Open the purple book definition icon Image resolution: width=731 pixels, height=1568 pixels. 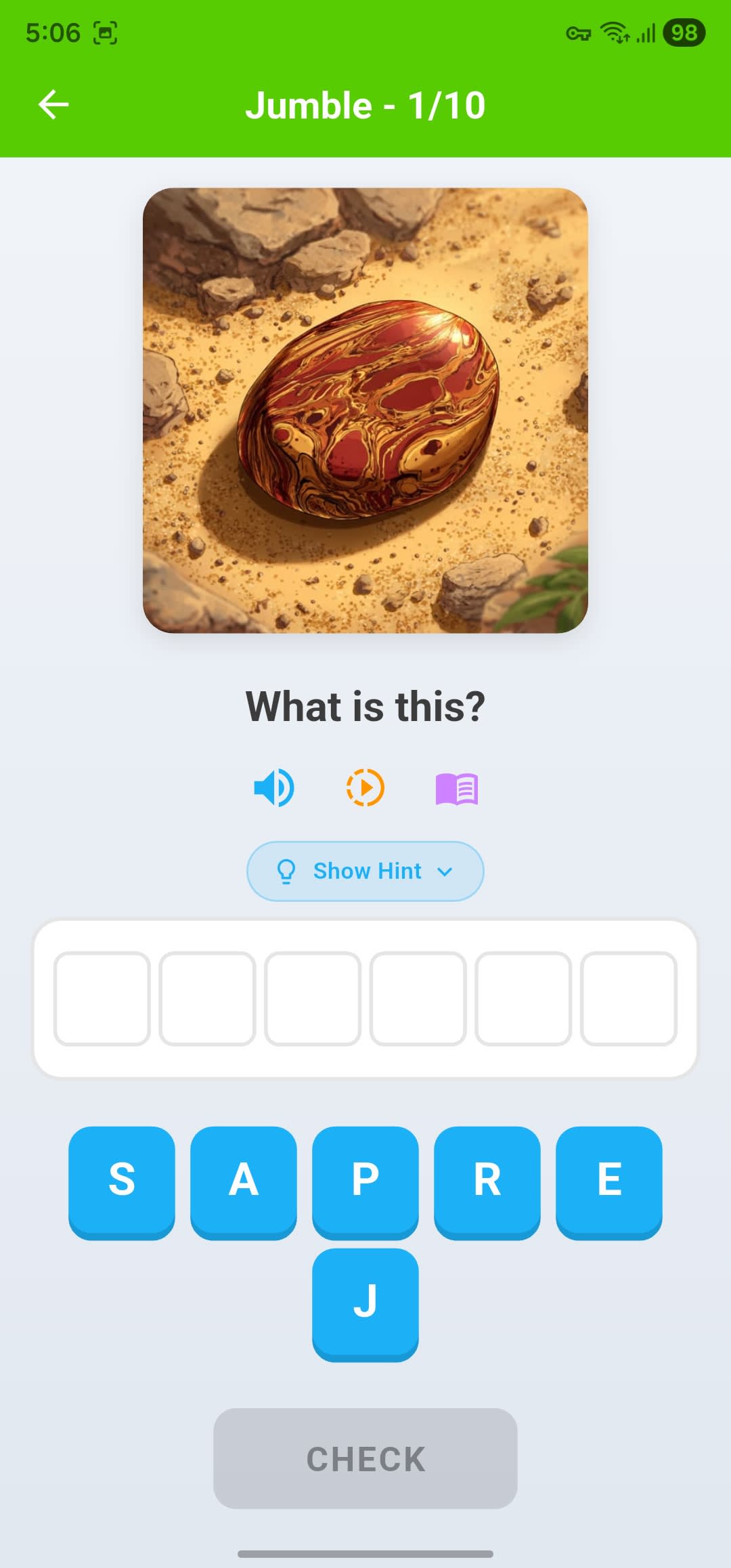pyautogui.click(x=457, y=789)
